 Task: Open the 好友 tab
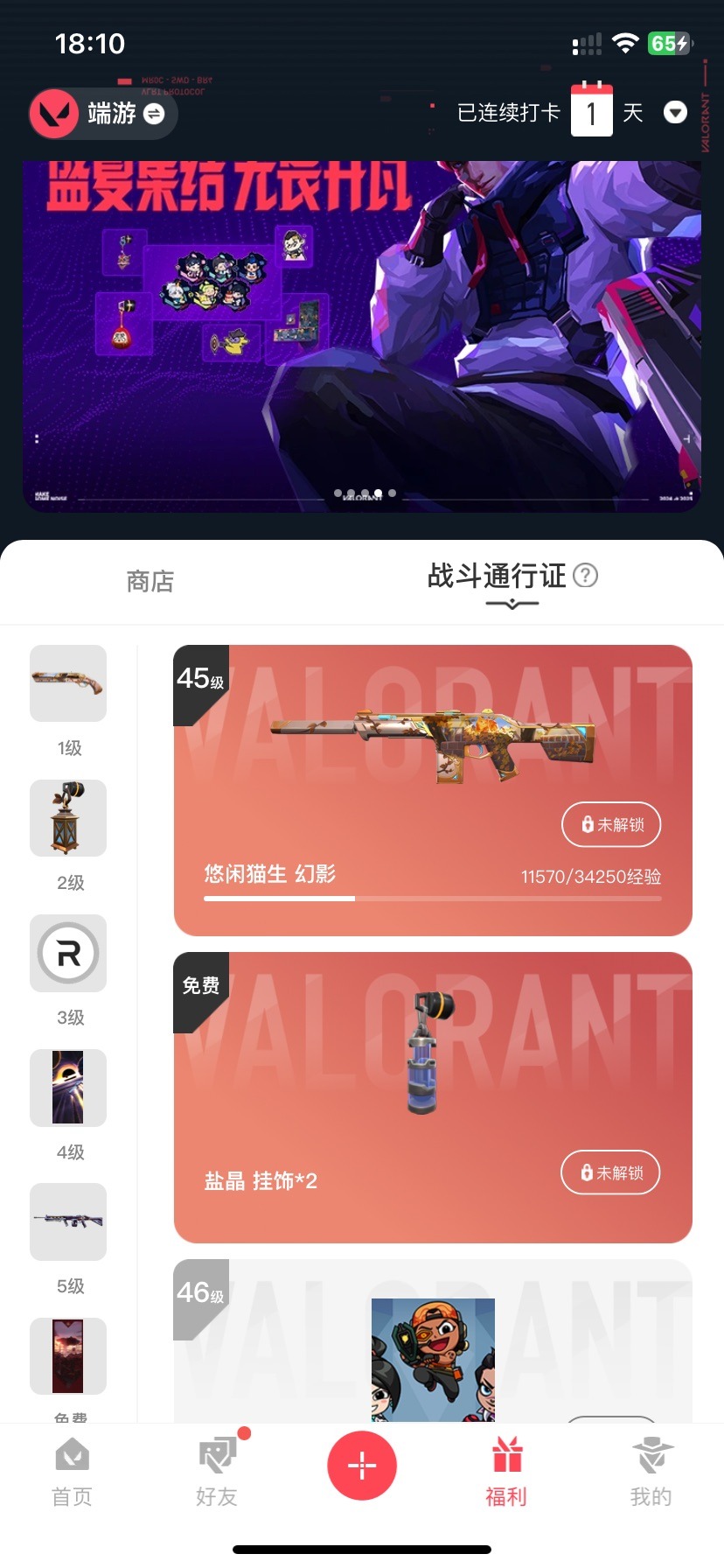pyautogui.click(x=217, y=1473)
